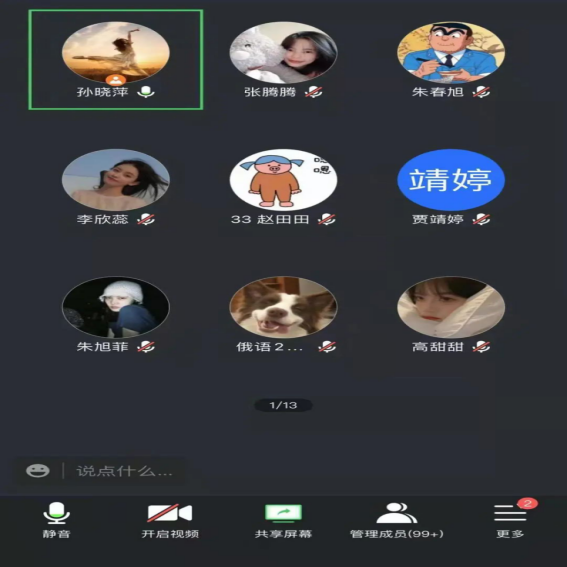567x567 pixels.
Task: Select participant 张腾腾
Action: 283,60
